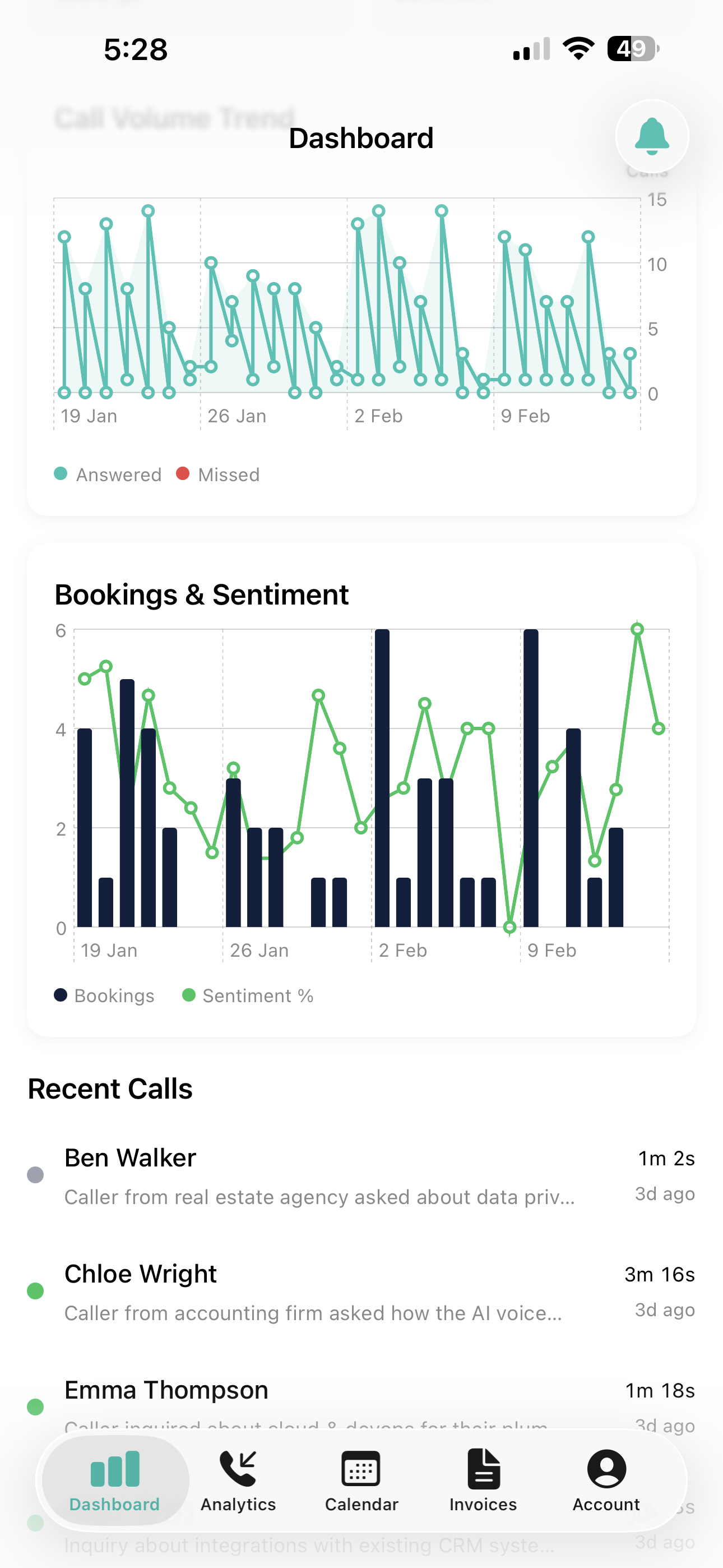The height and width of the screenshot is (1568, 723).
Task: Toggle the Sentiment % legend entry
Action: 247,995
